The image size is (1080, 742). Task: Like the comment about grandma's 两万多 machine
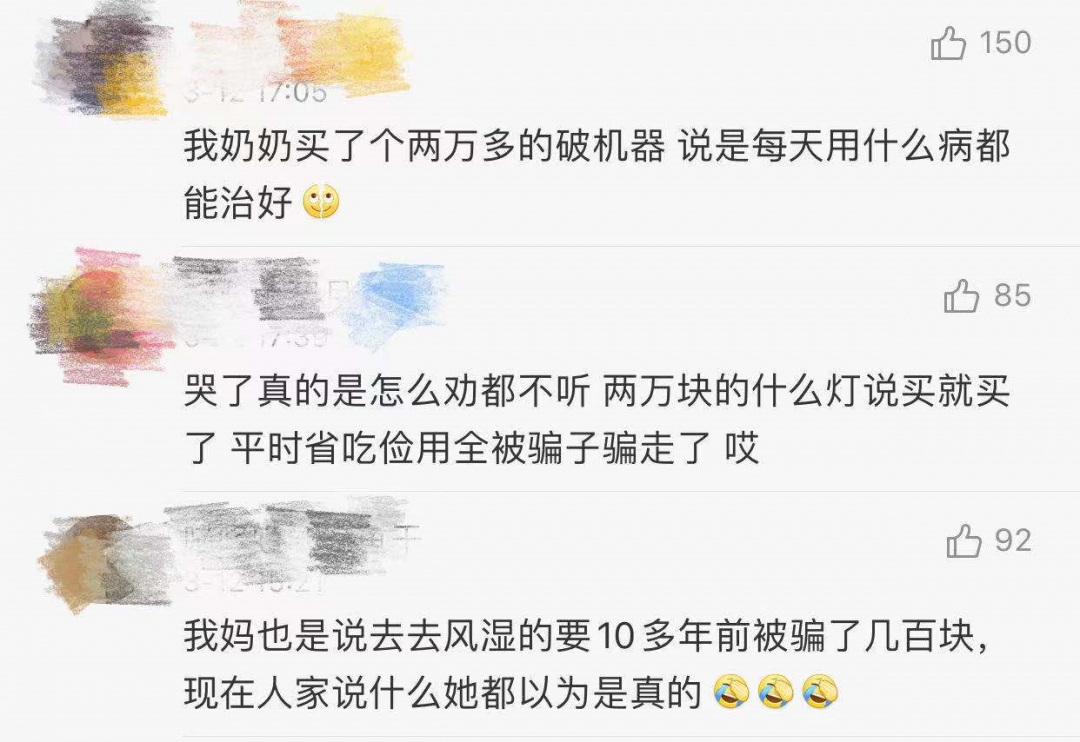pyautogui.click(x=948, y=44)
